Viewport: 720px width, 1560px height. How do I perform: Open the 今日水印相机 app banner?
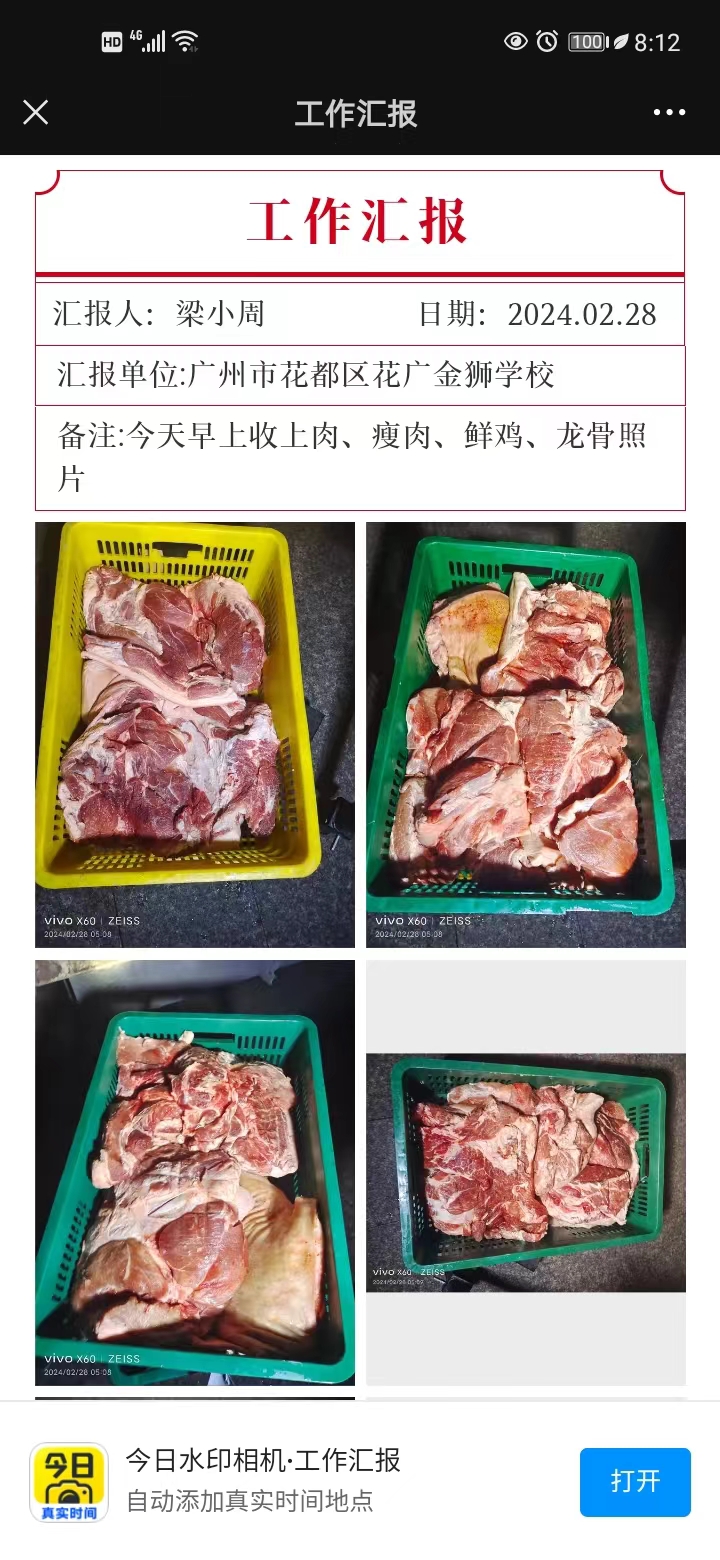(262, 1480)
